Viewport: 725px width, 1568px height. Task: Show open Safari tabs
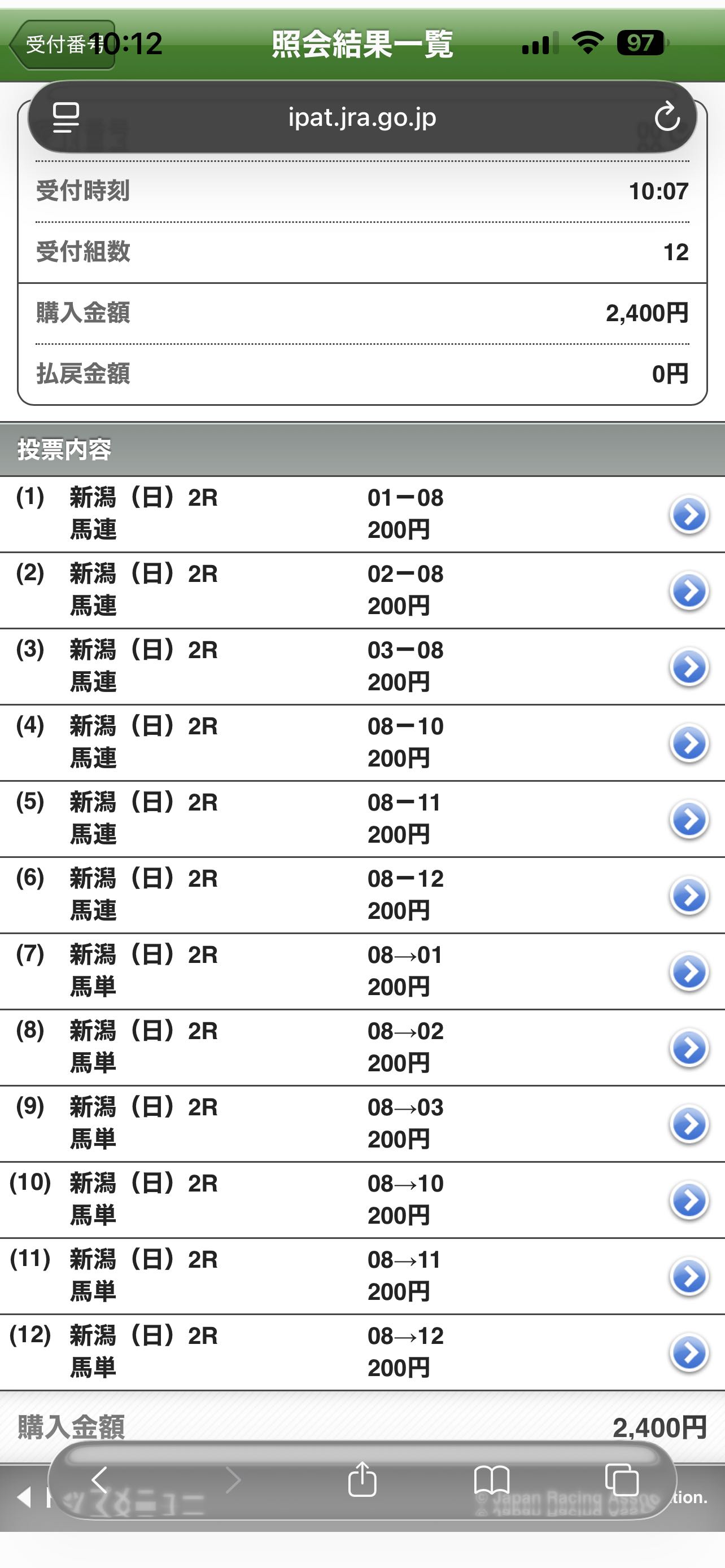(x=622, y=1480)
